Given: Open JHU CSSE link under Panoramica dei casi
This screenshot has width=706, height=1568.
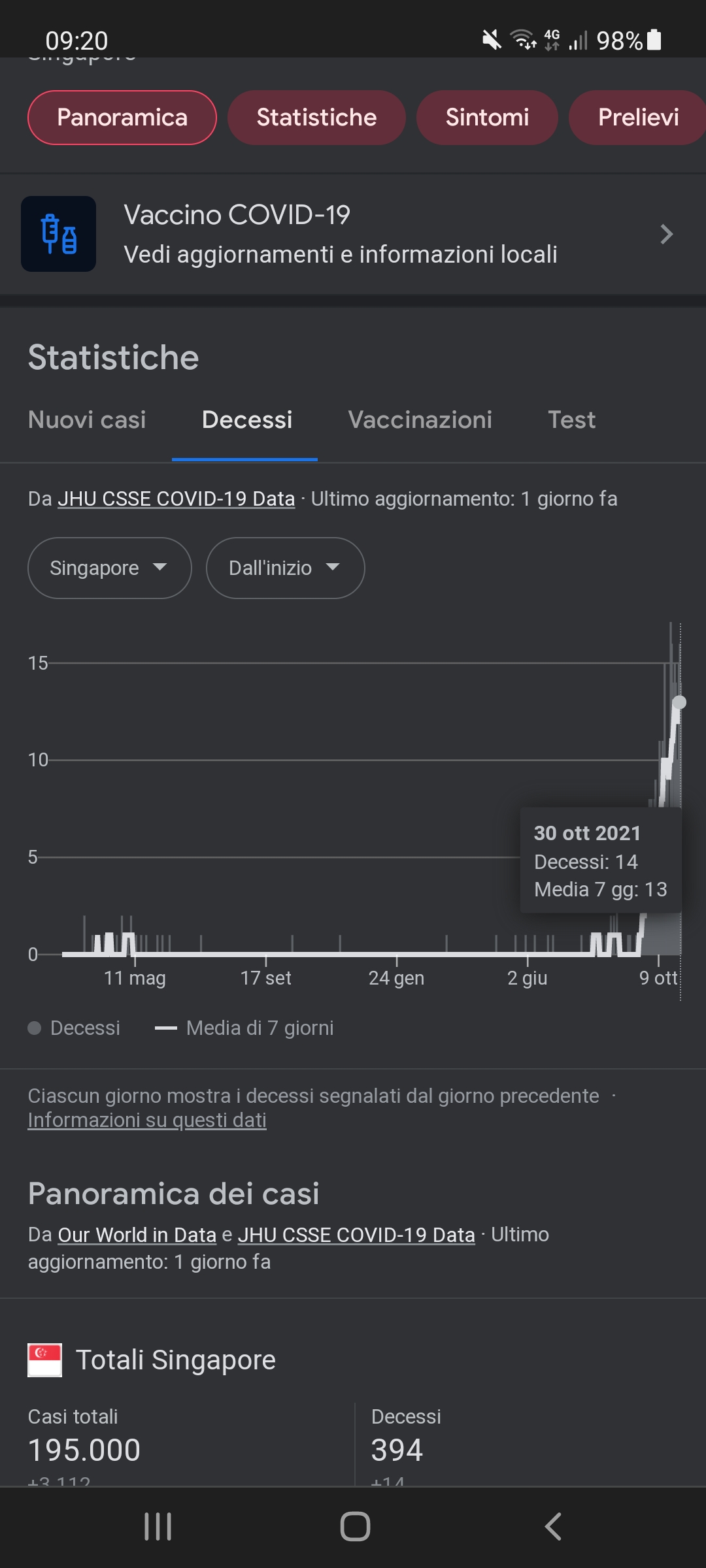Looking at the screenshot, I should click(x=356, y=1235).
